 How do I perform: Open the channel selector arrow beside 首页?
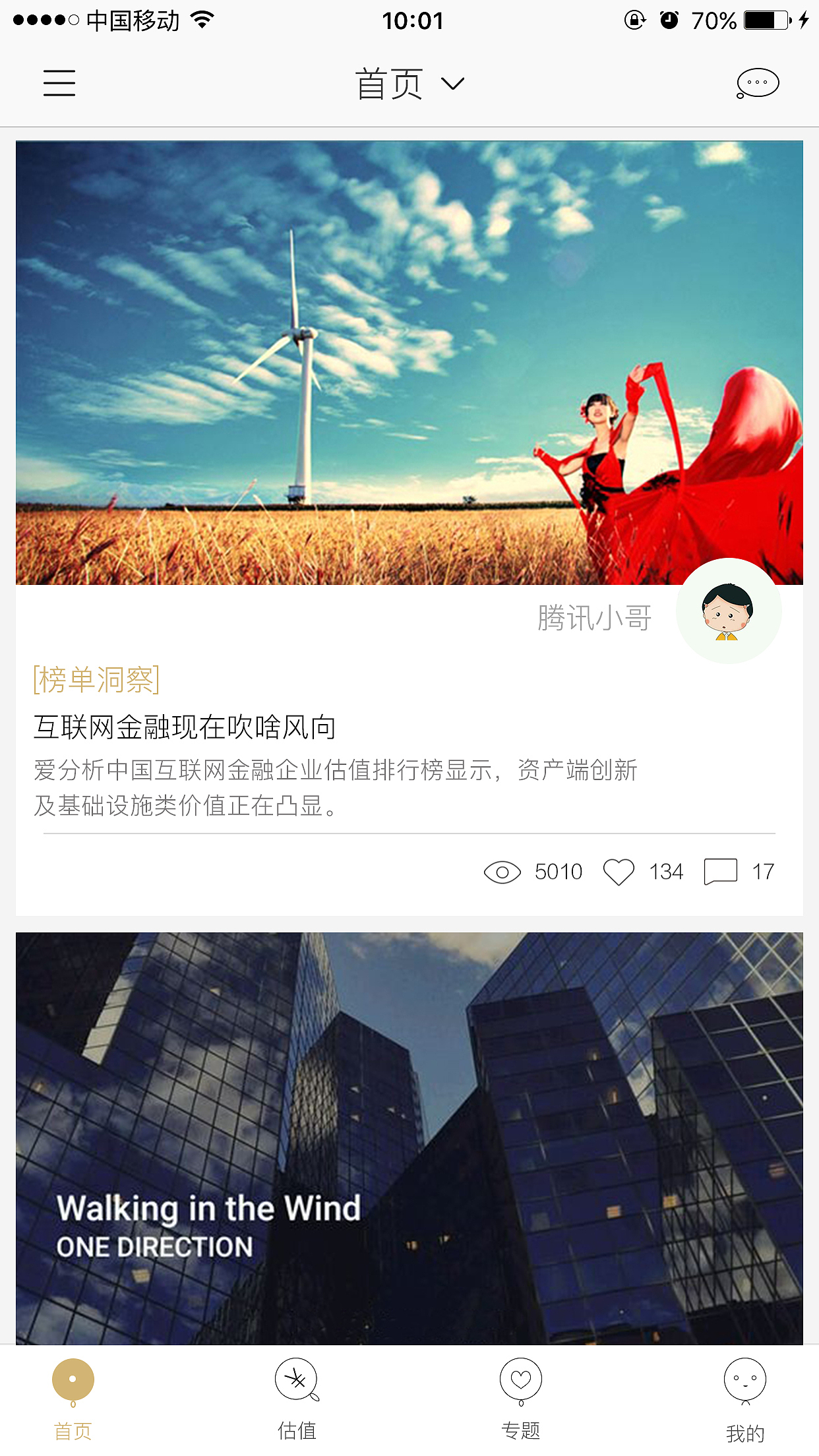point(454,84)
